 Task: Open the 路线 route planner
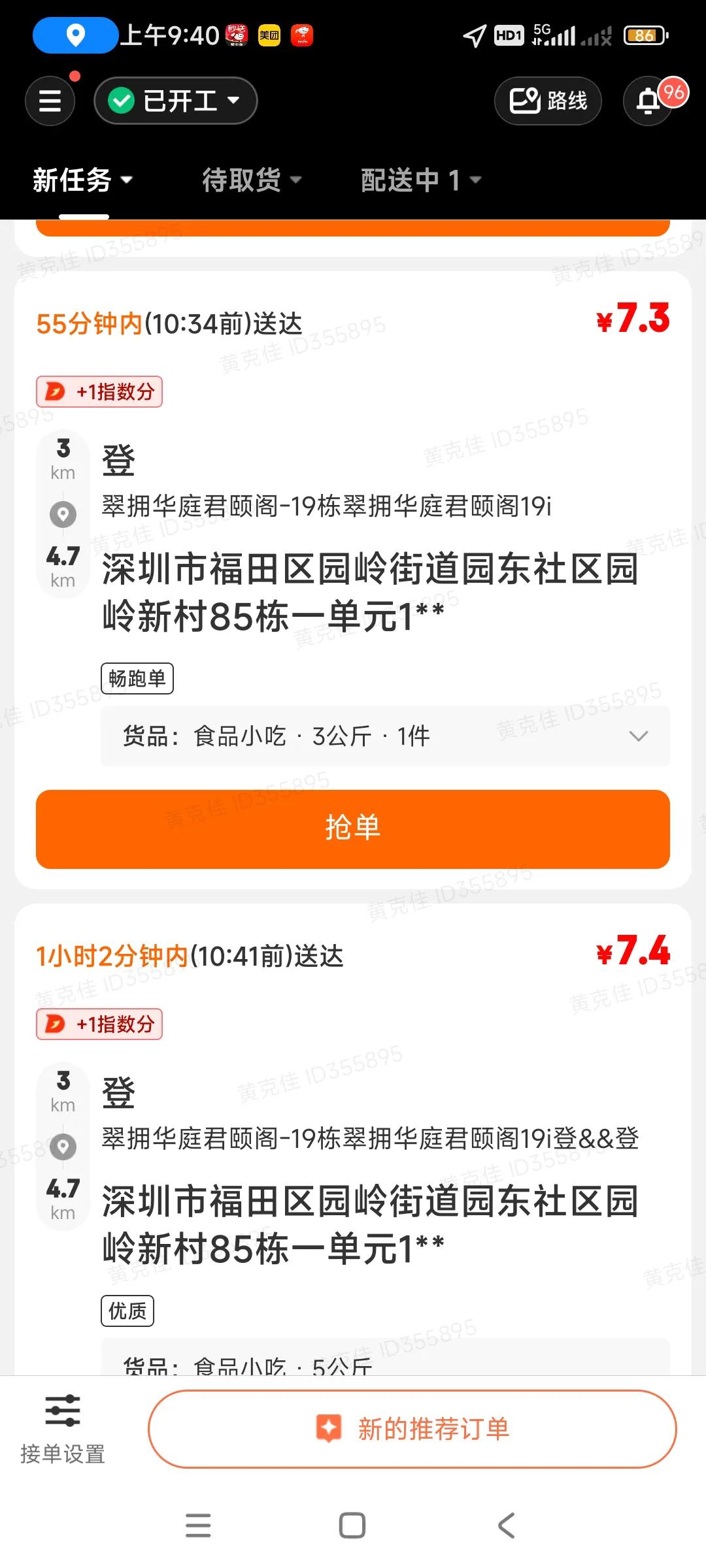coord(548,101)
